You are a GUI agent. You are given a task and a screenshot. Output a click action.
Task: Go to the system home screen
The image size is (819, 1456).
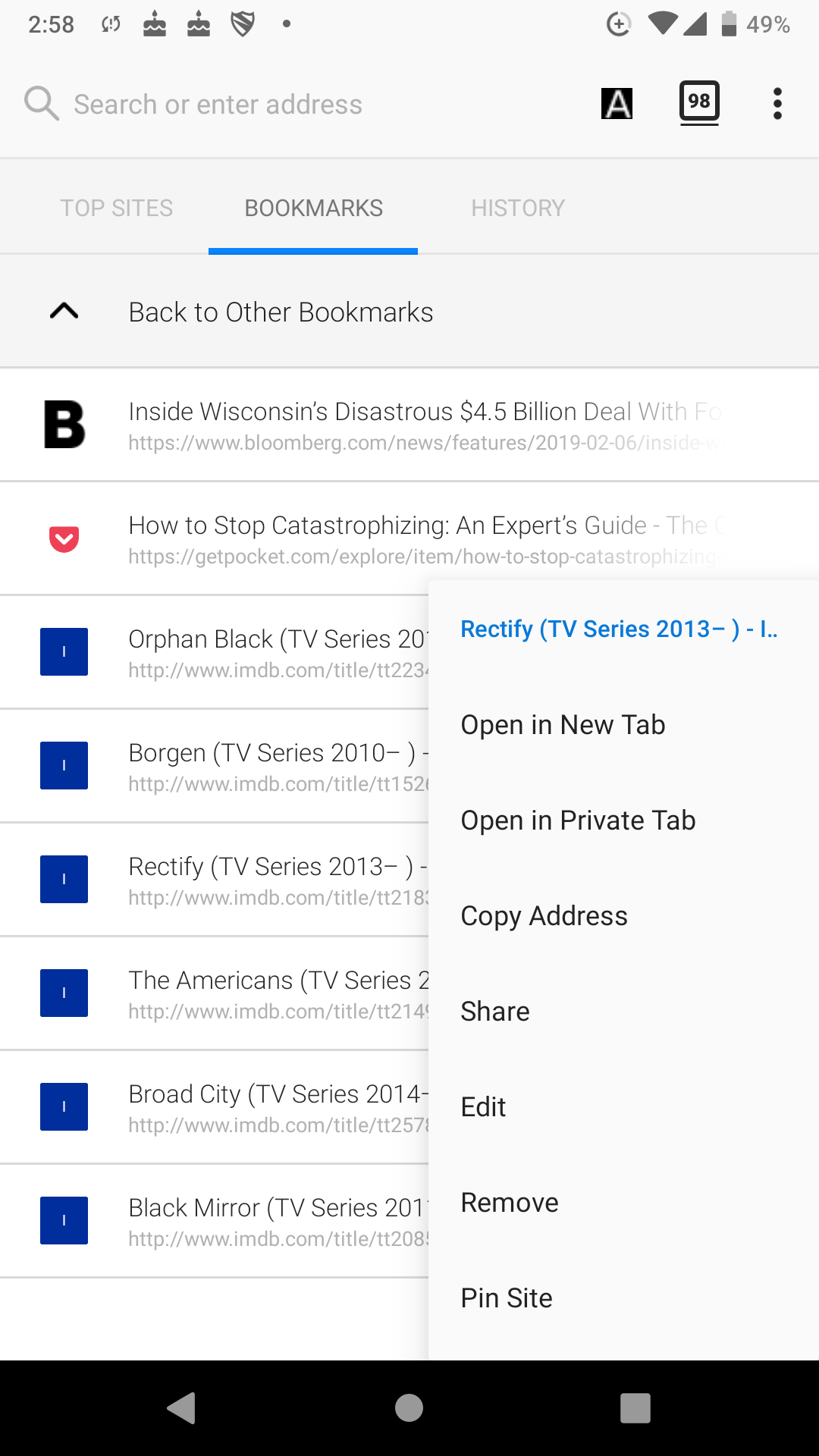pyautogui.click(x=409, y=1408)
